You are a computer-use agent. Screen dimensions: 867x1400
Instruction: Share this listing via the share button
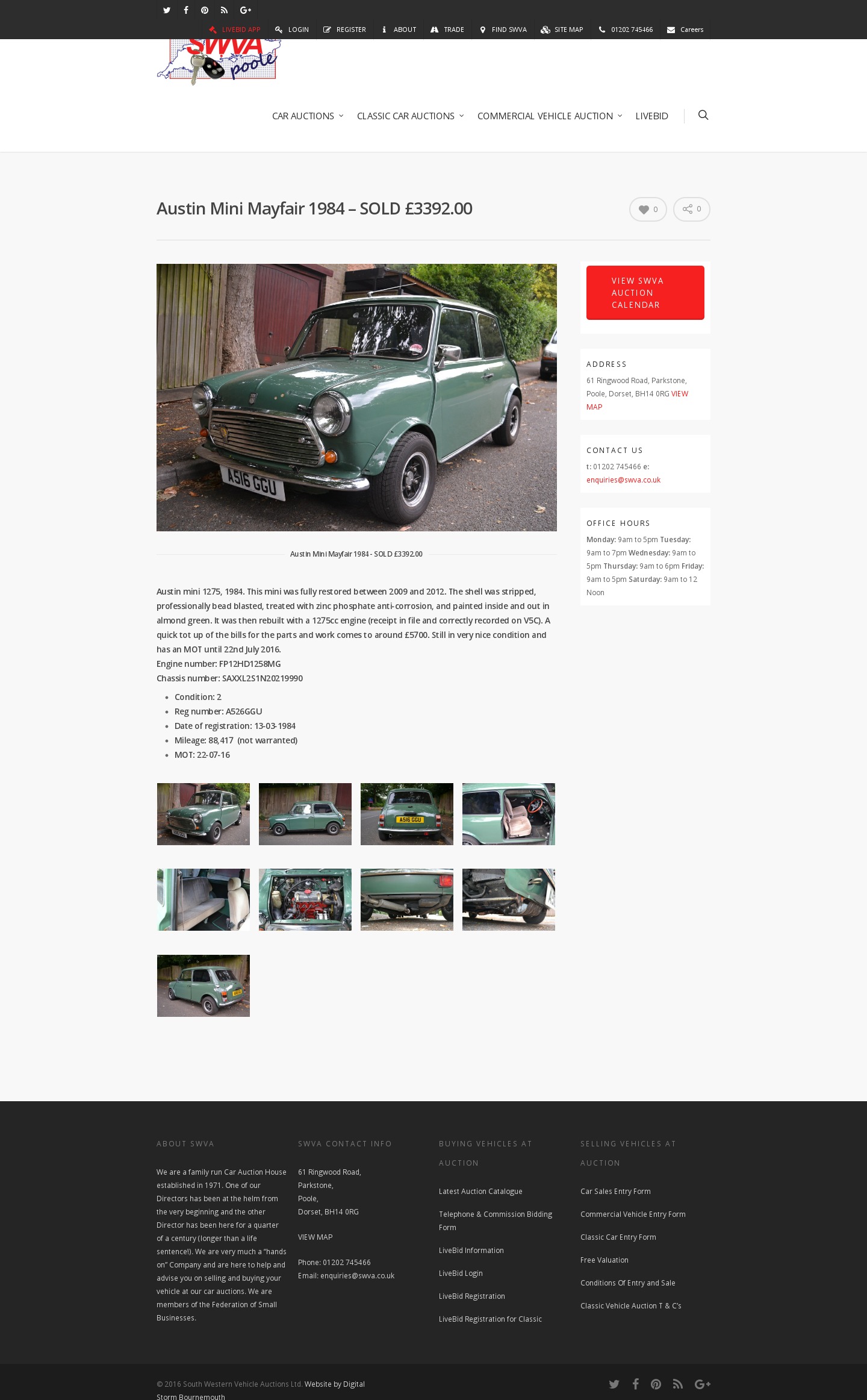[691, 210]
